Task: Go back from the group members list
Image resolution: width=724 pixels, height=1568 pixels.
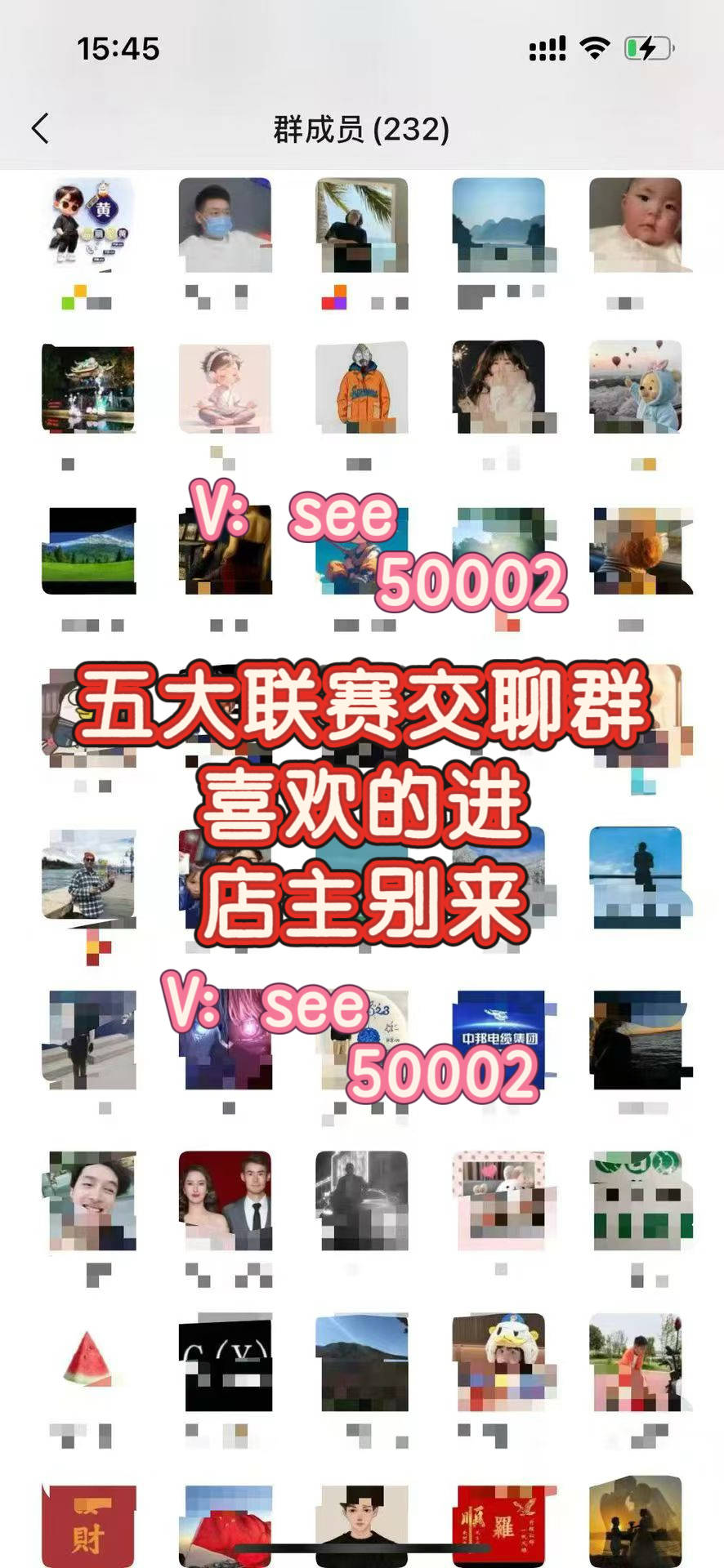Action: 40,128
